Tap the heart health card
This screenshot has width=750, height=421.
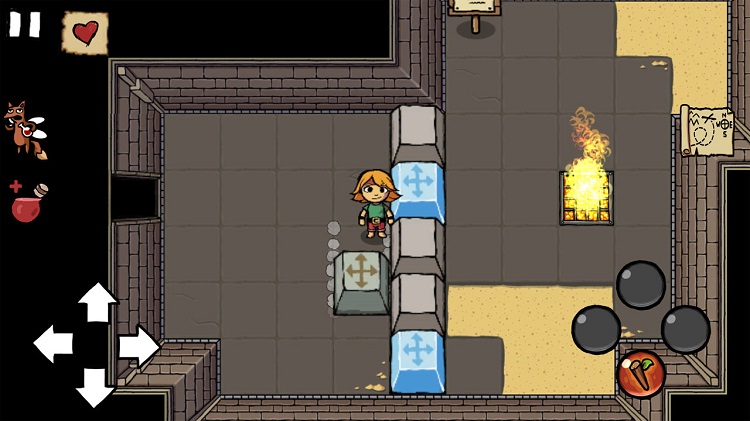[x=85, y=32]
